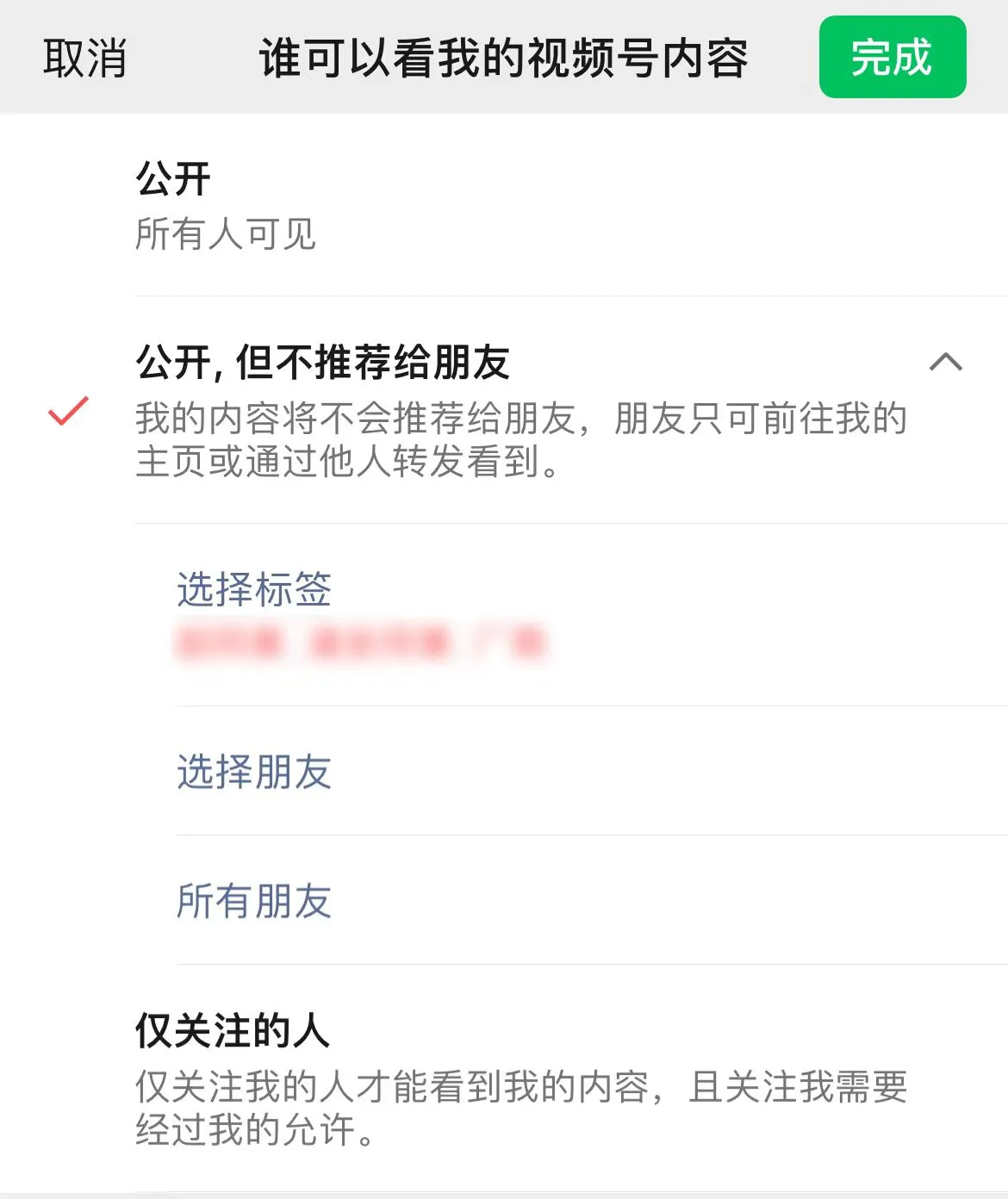The image size is (1008, 1199).
Task: Confirm with the green 完成 button
Action: point(892,58)
